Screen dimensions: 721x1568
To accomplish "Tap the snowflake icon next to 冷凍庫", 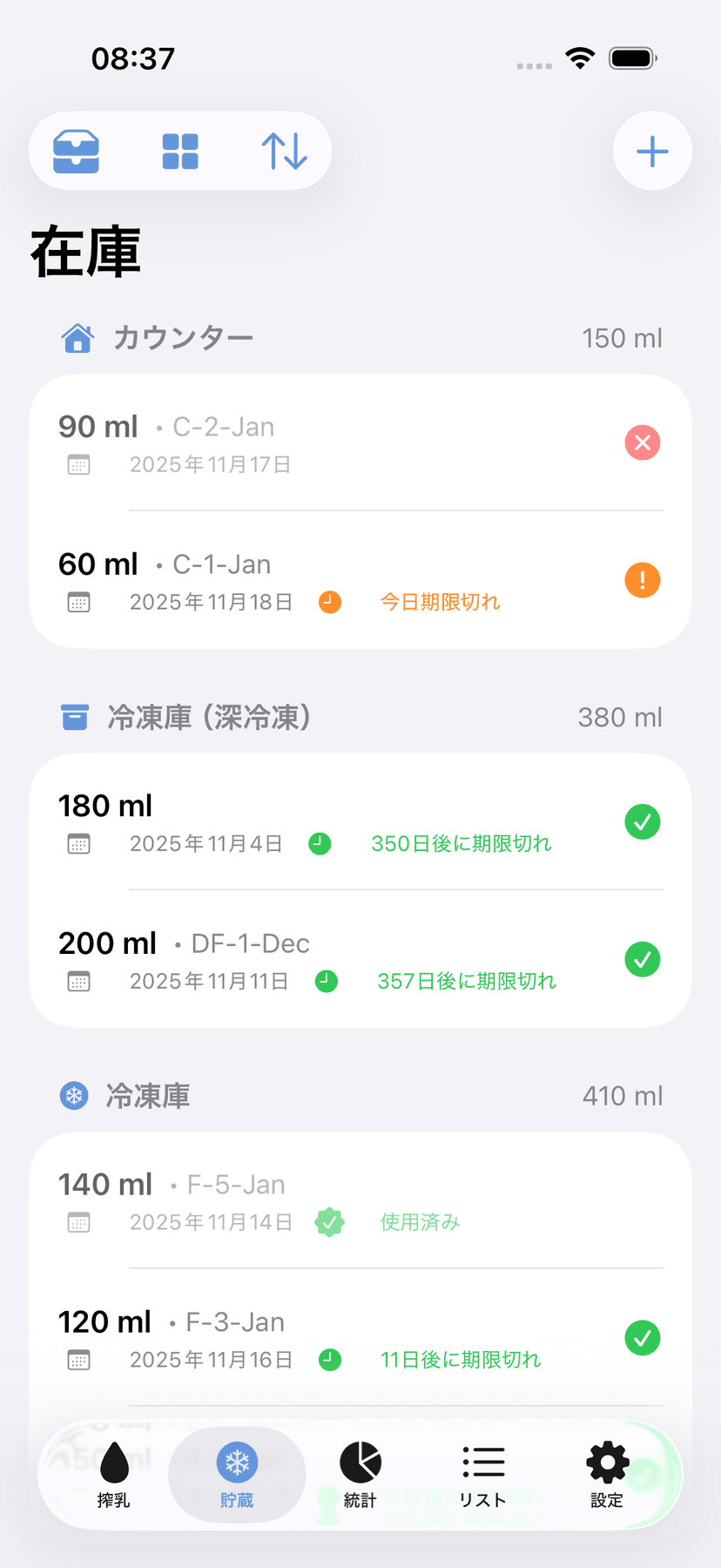I will pos(74,1096).
